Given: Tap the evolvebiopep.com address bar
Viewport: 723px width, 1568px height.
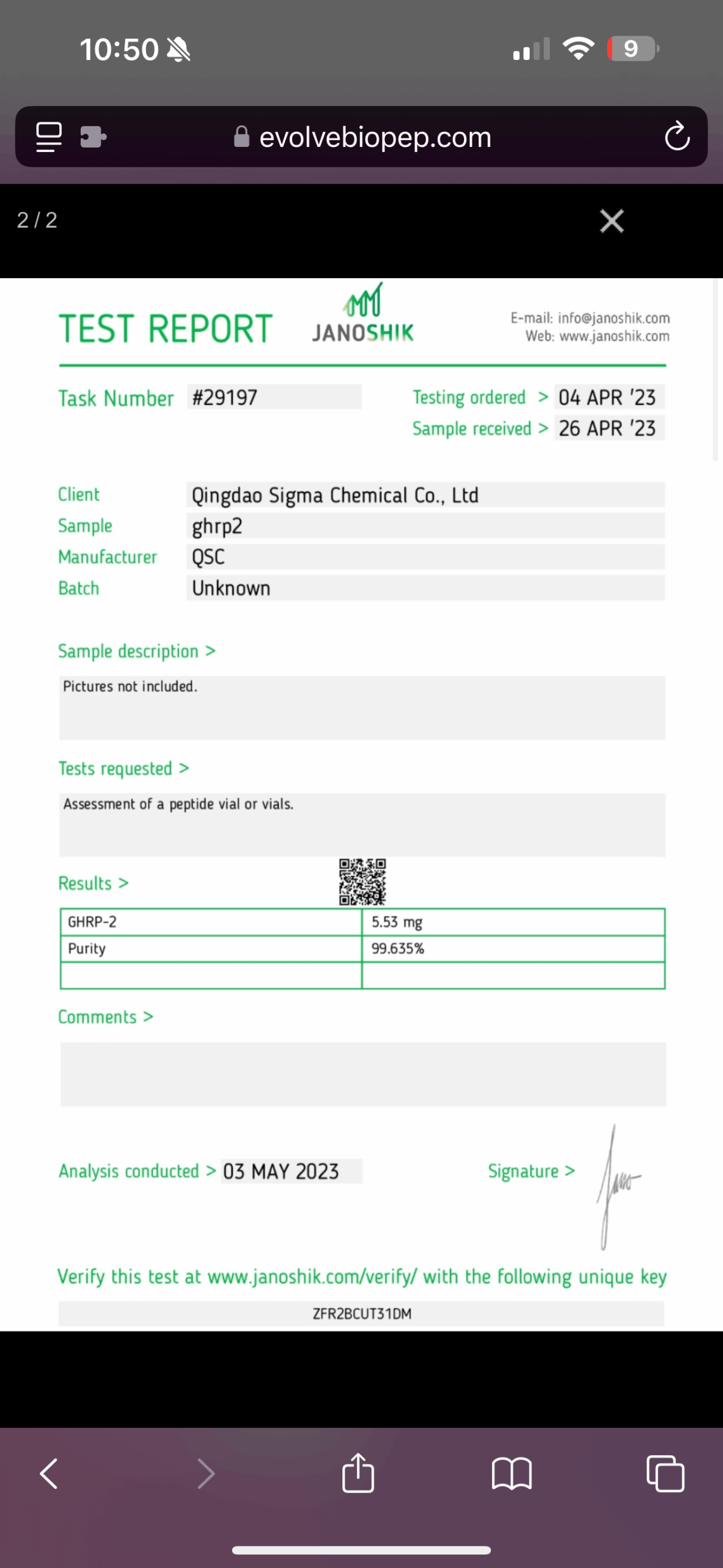Looking at the screenshot, I should pyautogui.click(x=362, y=137).
